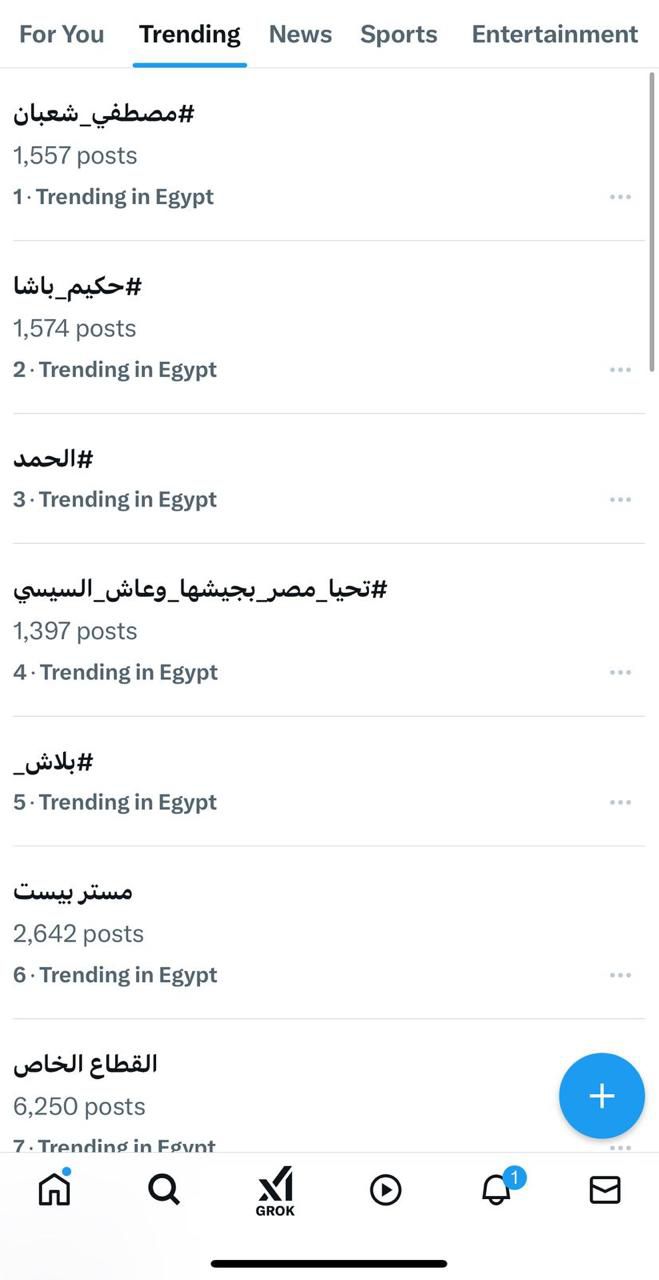659x1280 pixels.
Task: Open trend number 4 in Egypt
Action: tap(200, 590)
